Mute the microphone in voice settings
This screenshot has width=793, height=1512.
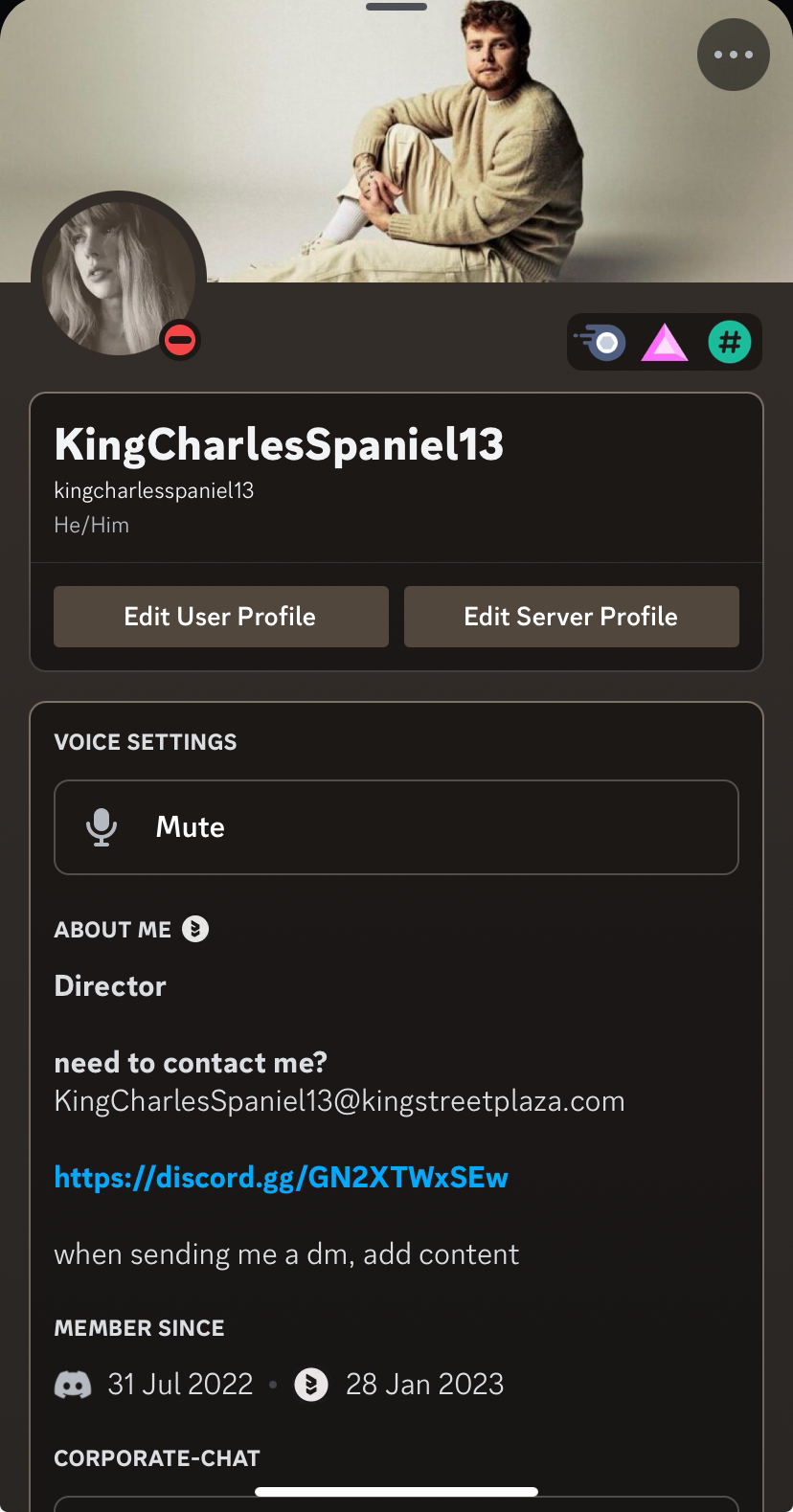pos(396,827)
